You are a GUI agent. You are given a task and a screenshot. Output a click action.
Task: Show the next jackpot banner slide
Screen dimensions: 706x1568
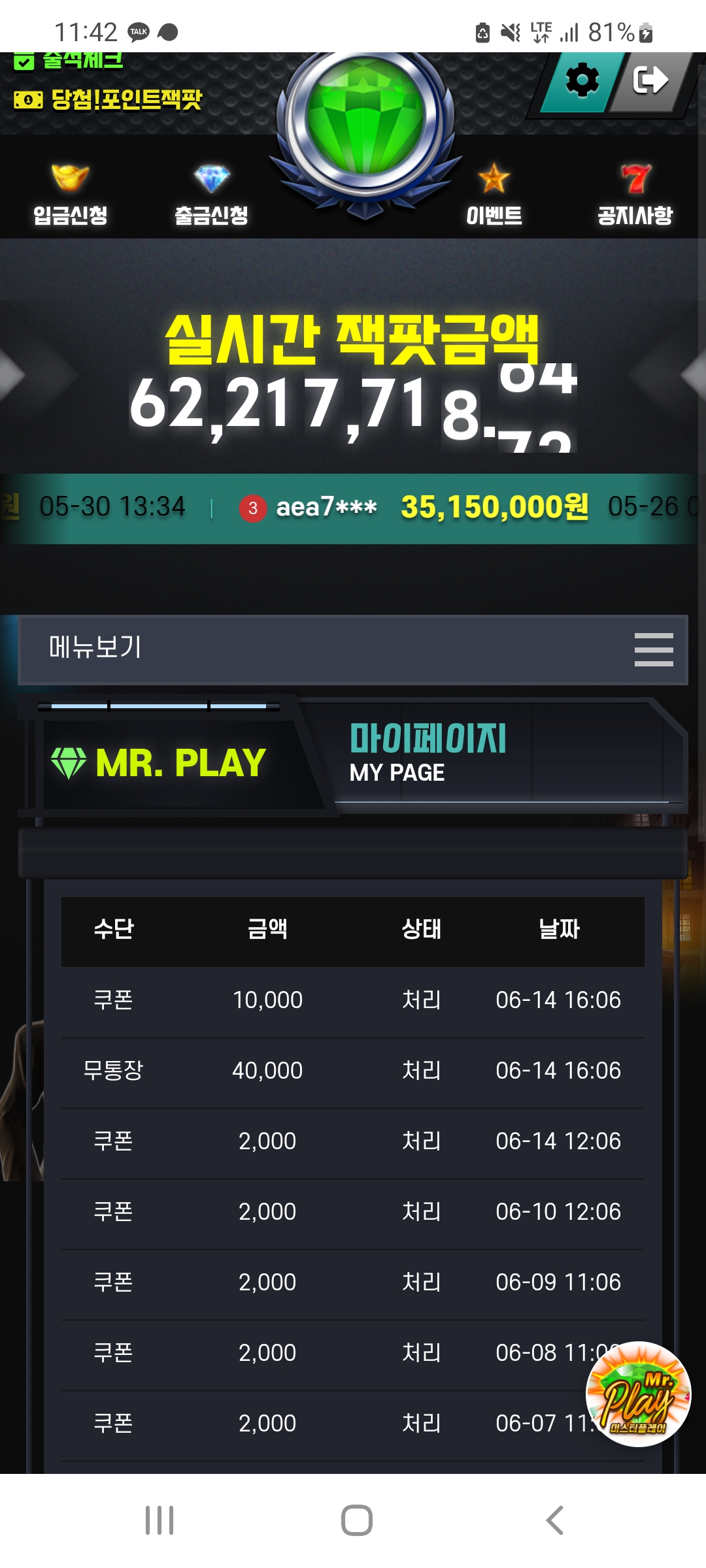tap(692, 375)
